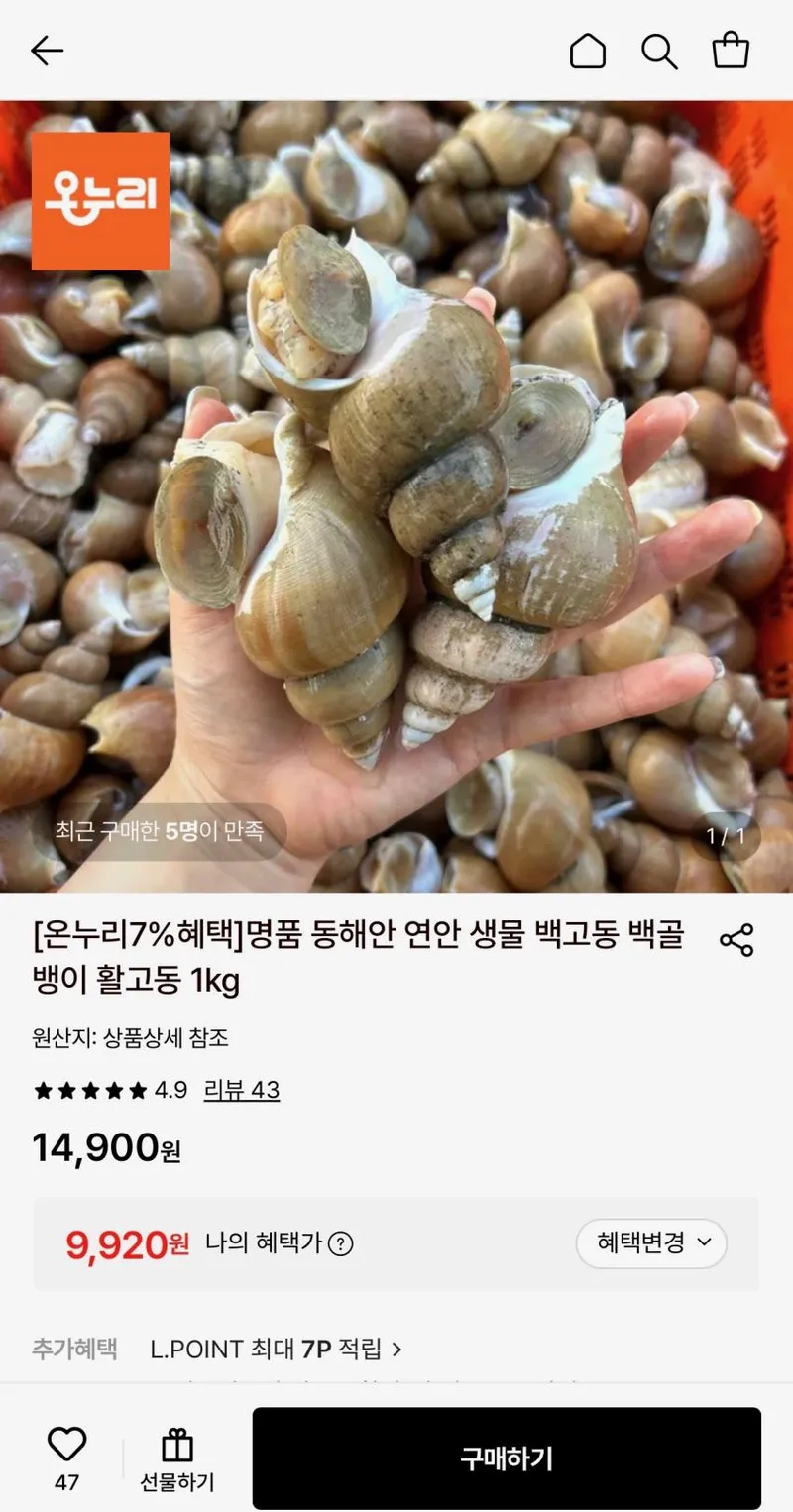
Task: Open the 리뷰 43 reviews link
Action: tap(242, 1091)
